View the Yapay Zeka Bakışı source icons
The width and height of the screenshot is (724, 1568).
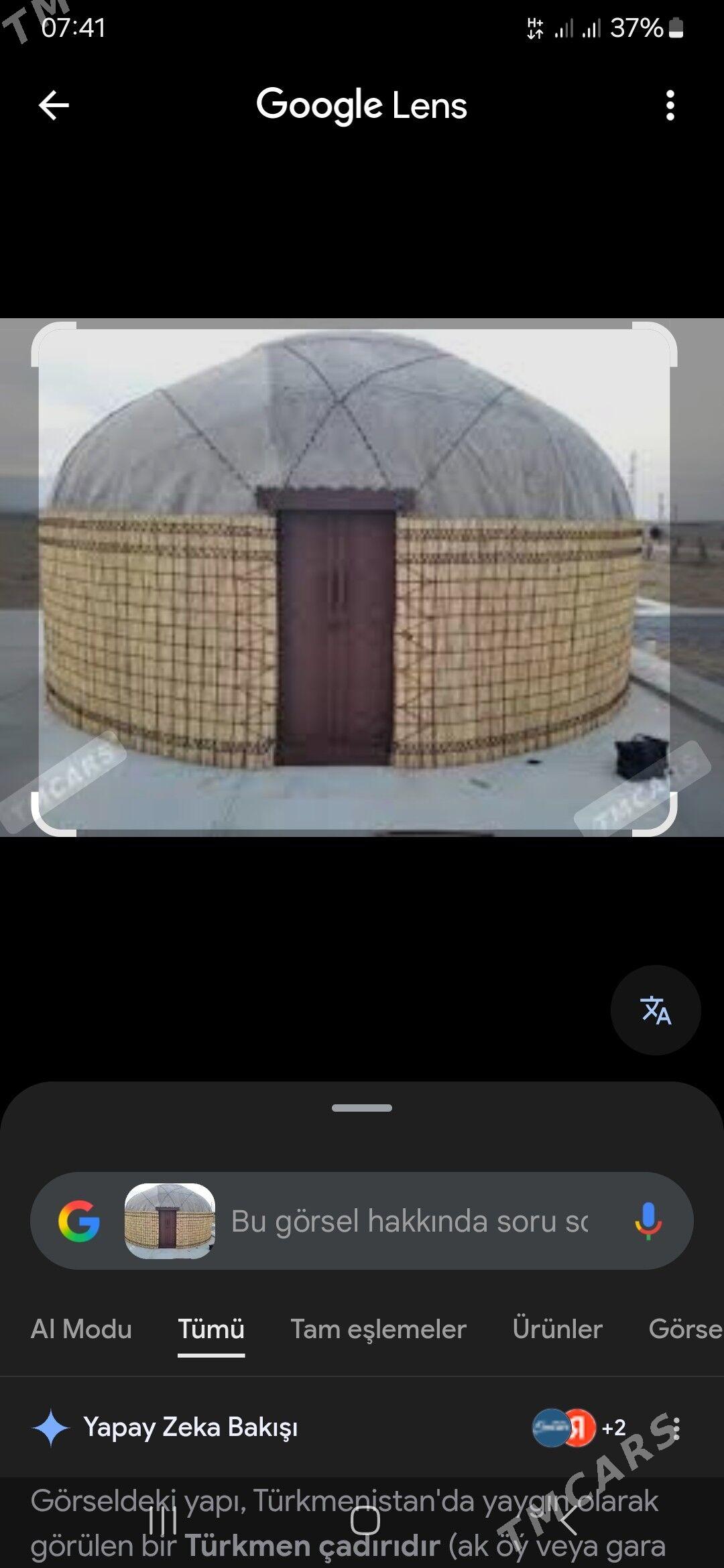pyautogui.click(x=578, y=1428)
